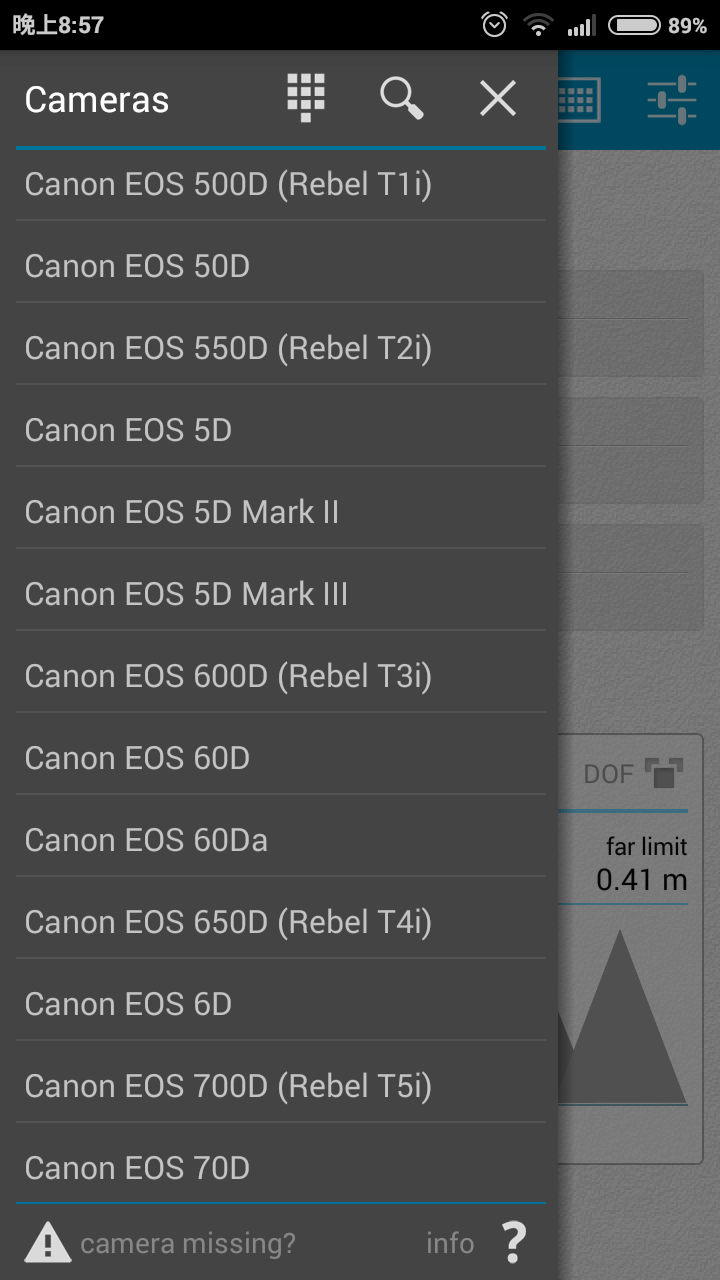
Task: Close the Cameras panel
Action: tap(497, 98)
